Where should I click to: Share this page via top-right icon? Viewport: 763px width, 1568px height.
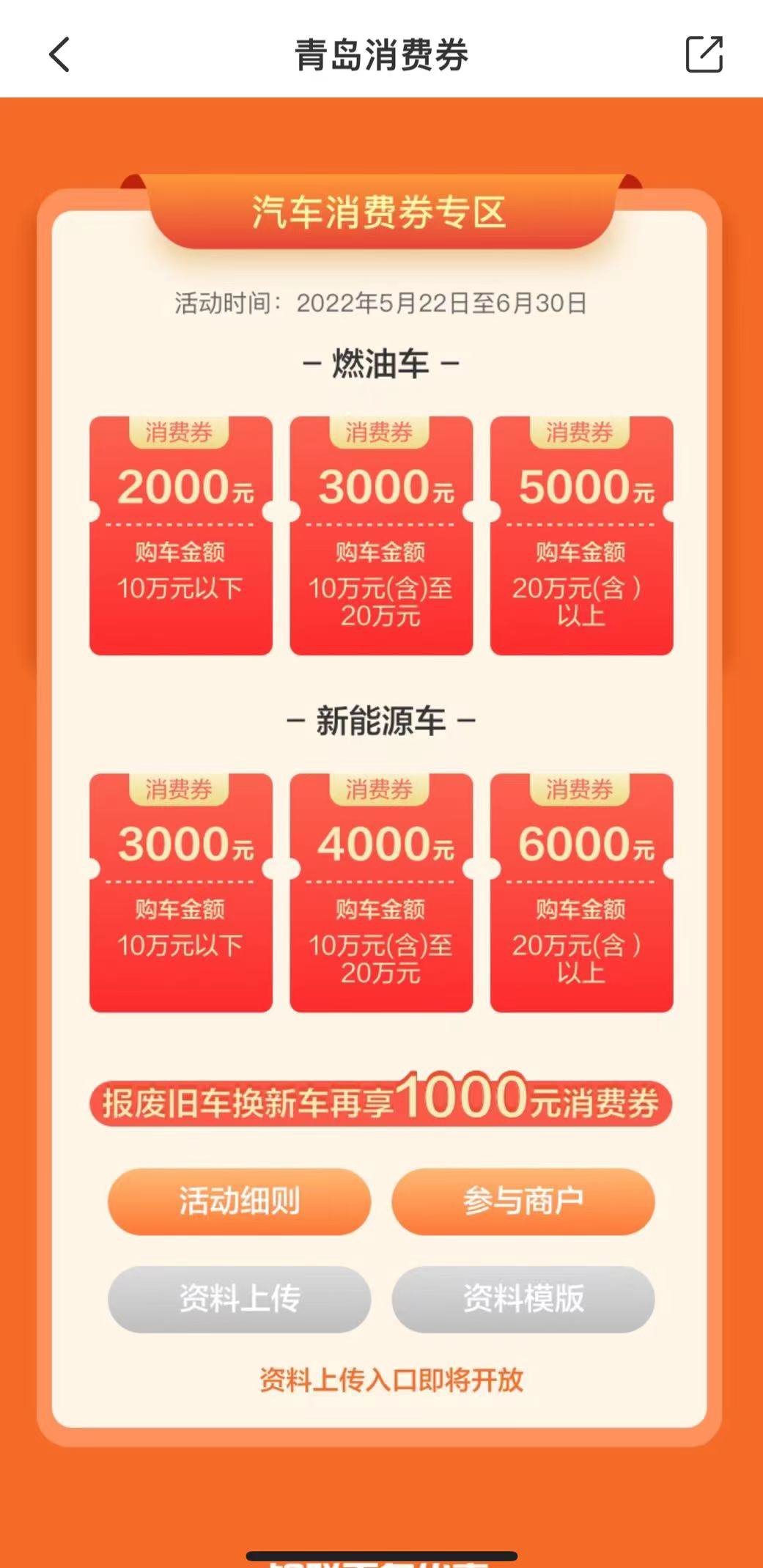point(704,55)
